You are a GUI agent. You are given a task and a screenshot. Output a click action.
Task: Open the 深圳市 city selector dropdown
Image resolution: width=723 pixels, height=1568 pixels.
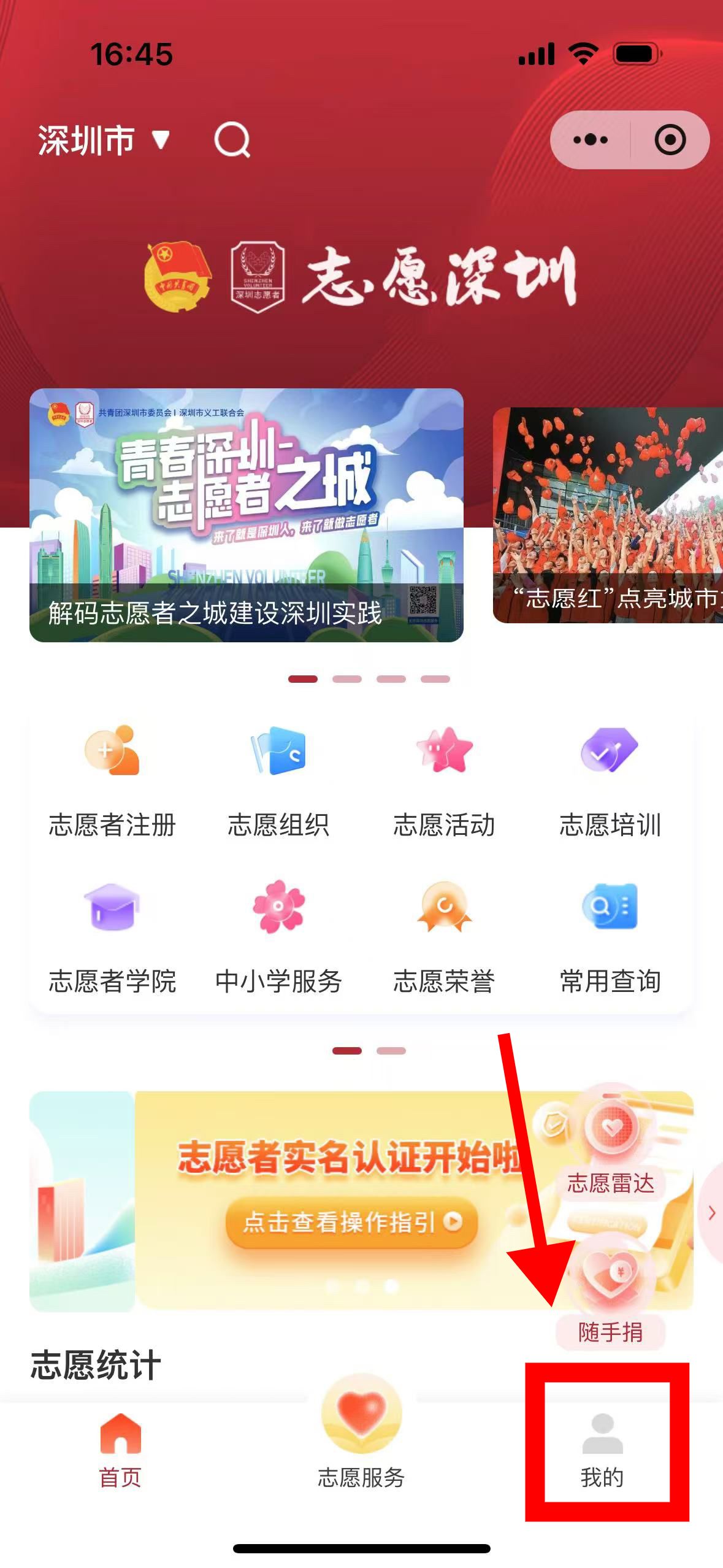(103, 140)
